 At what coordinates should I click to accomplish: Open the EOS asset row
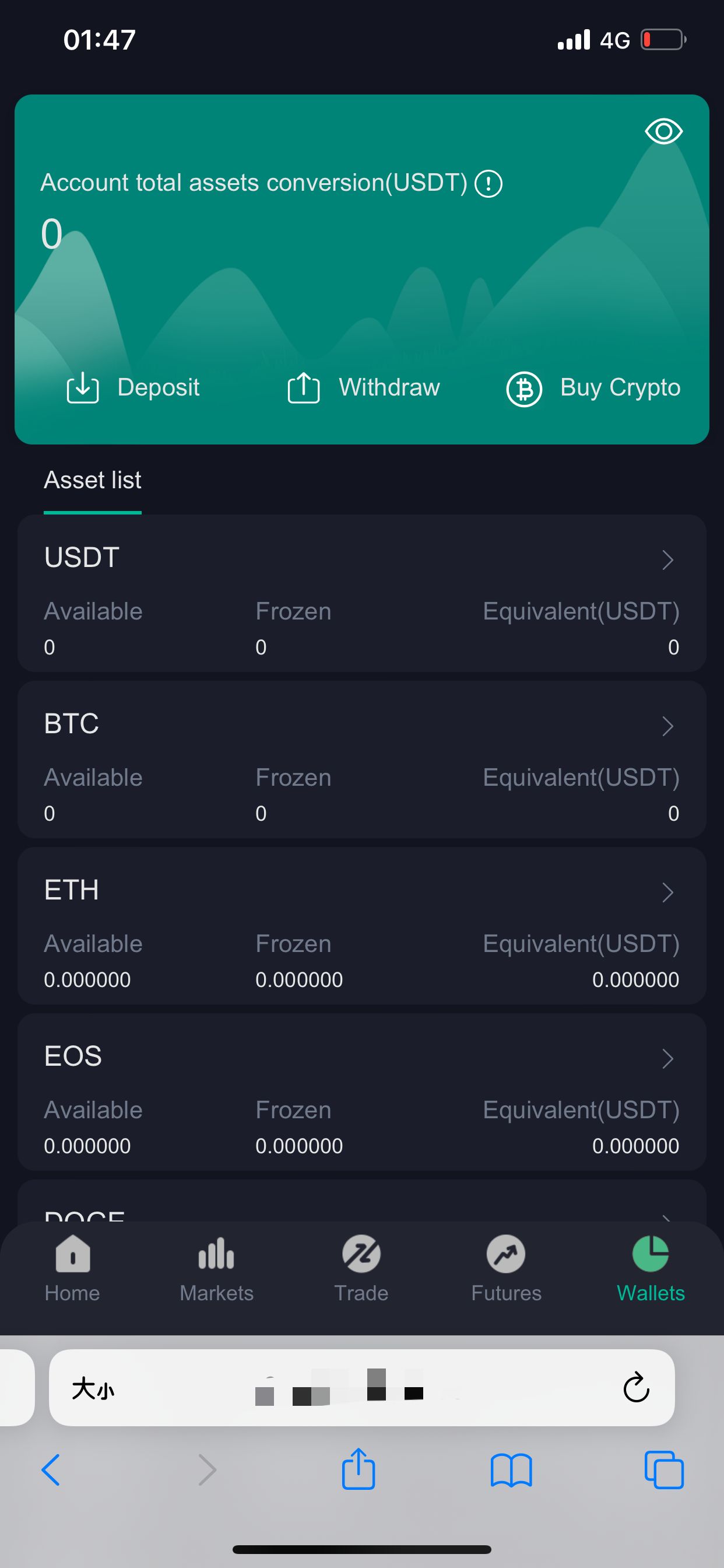[x=361, y=1091]
